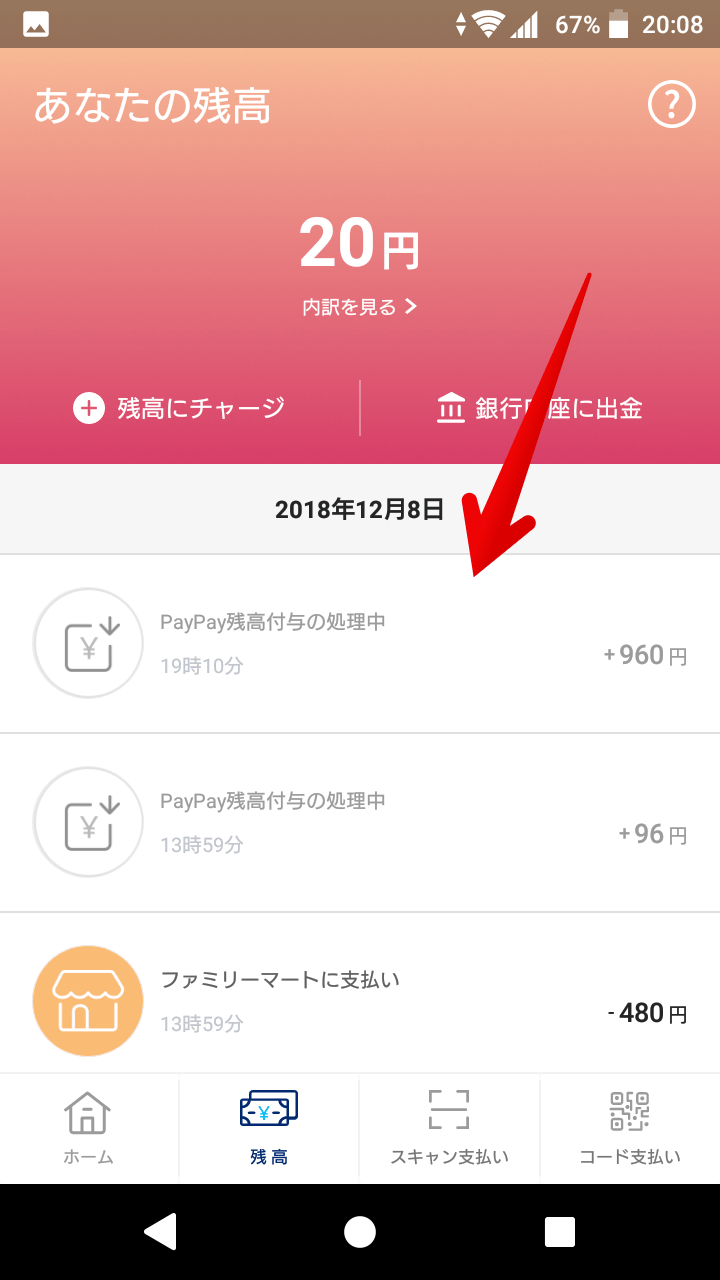Tap the orange ファミリーマート store icon

(88, 1000)
